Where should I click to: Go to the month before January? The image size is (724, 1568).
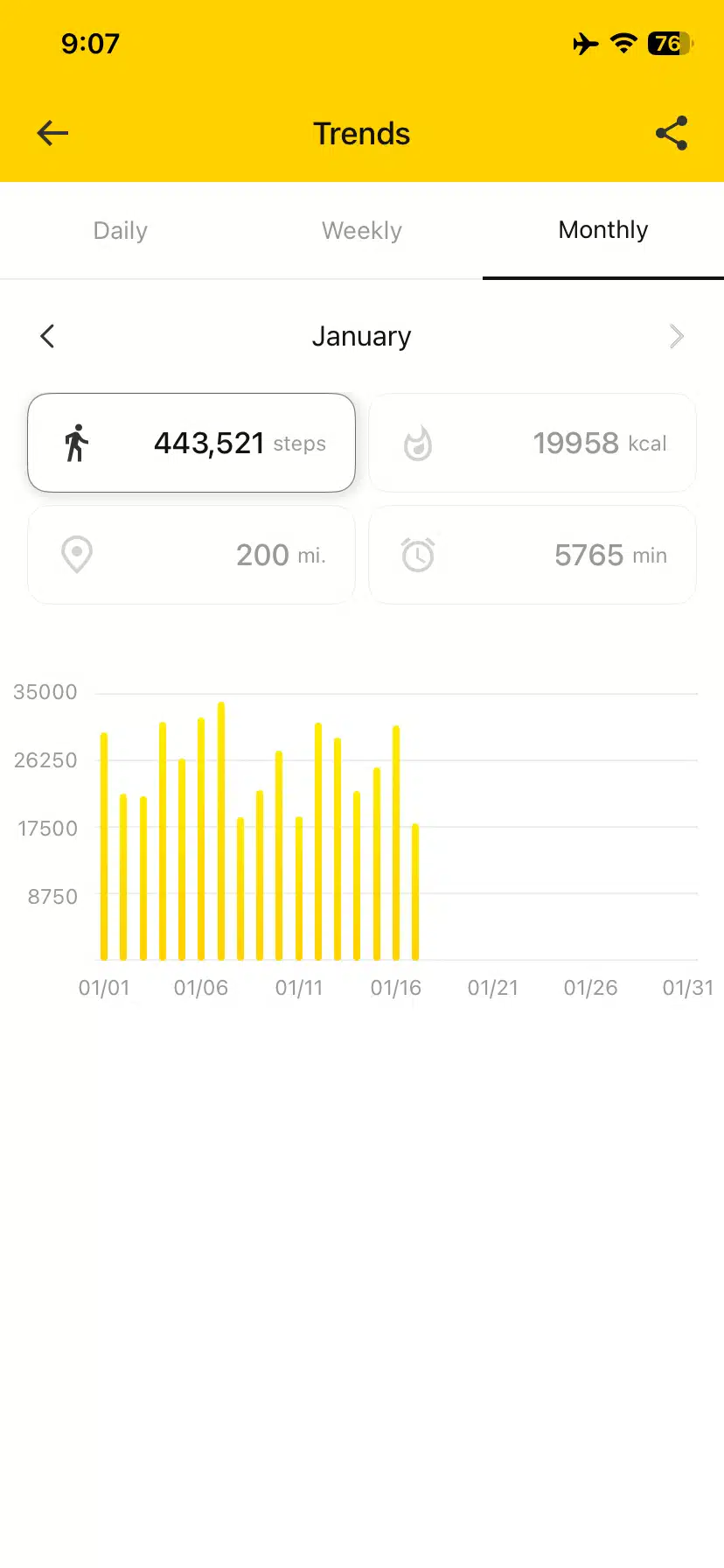48,336
